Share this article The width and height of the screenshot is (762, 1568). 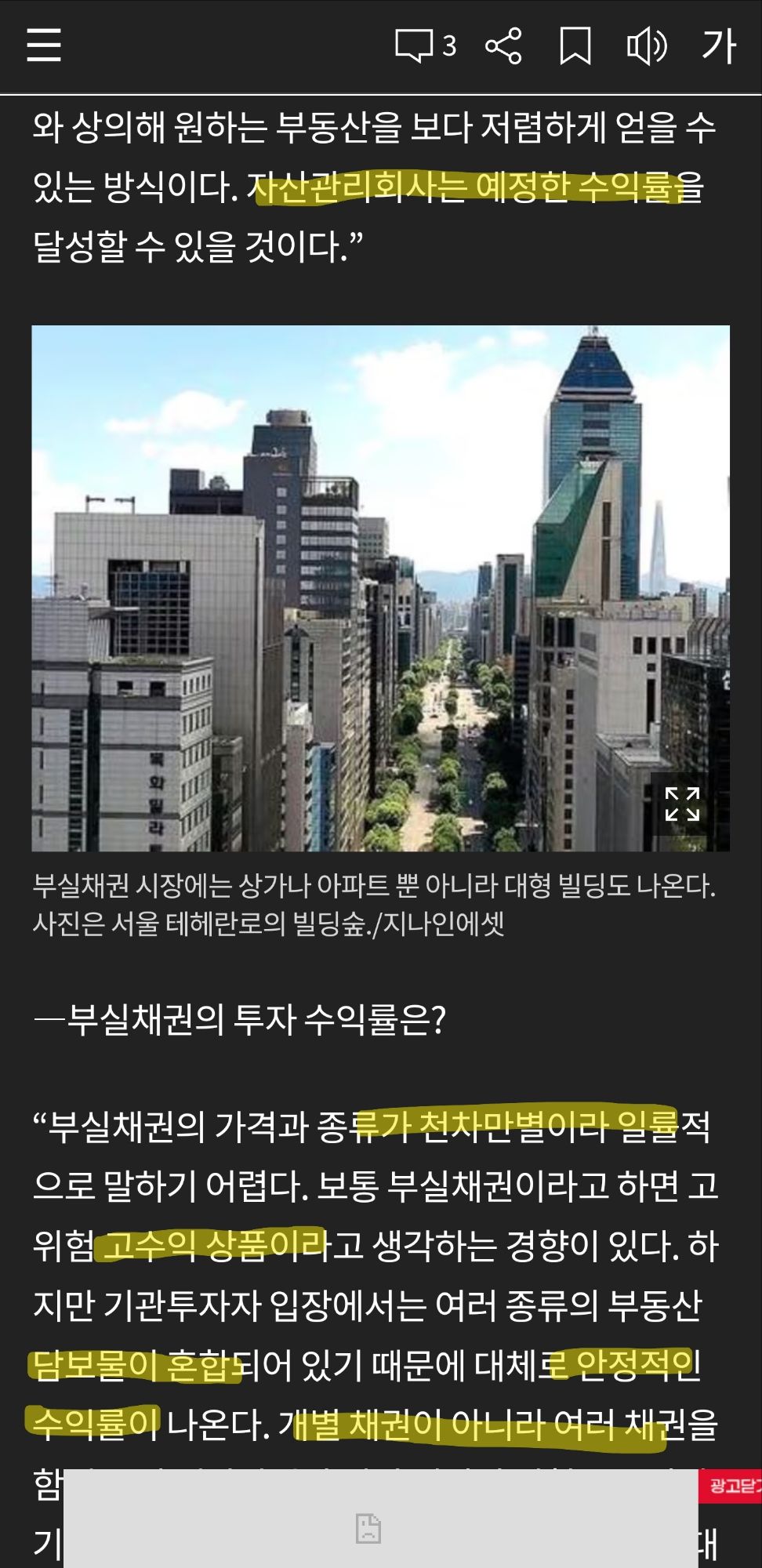pyautogui.click(x=503, y=45)
